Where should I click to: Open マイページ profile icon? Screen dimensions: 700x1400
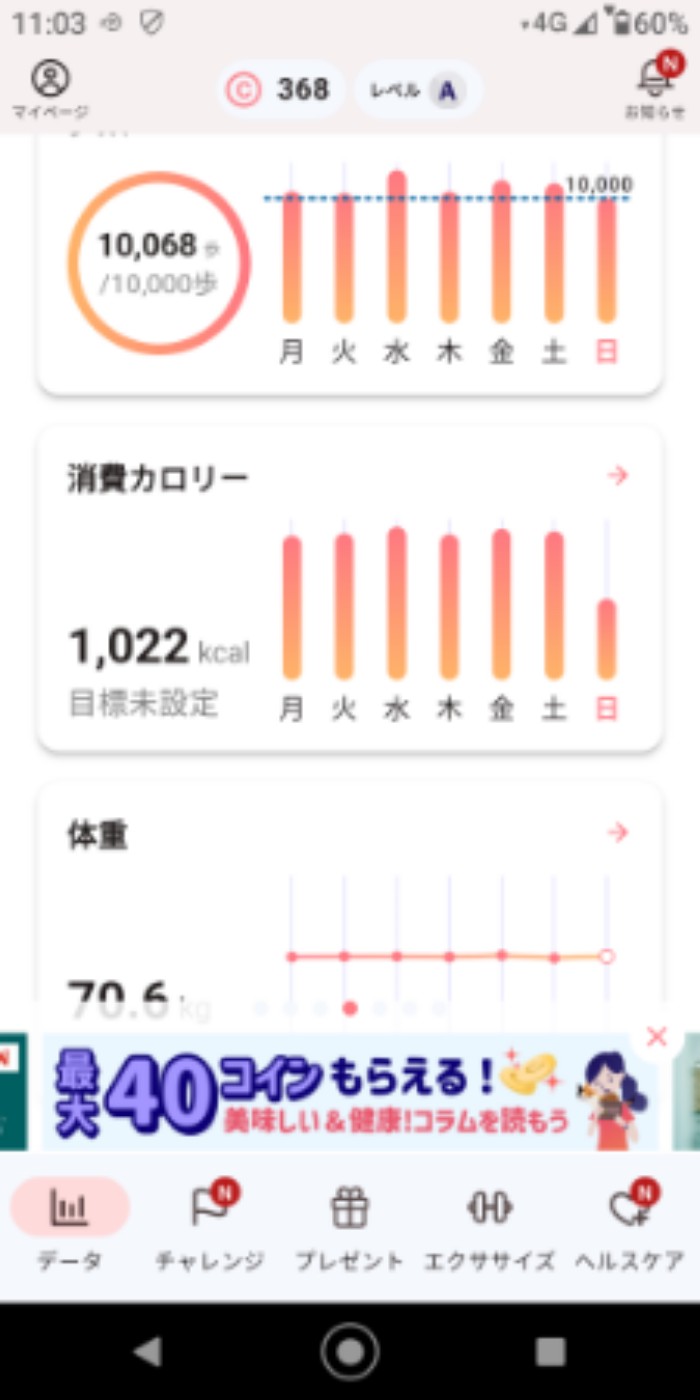(x=50, y=88)
